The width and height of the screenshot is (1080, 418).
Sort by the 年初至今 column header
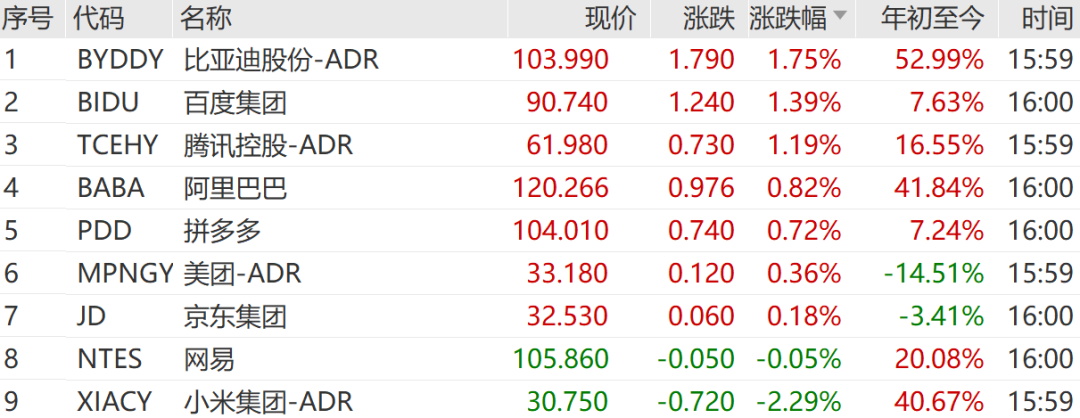pos(932,17)
